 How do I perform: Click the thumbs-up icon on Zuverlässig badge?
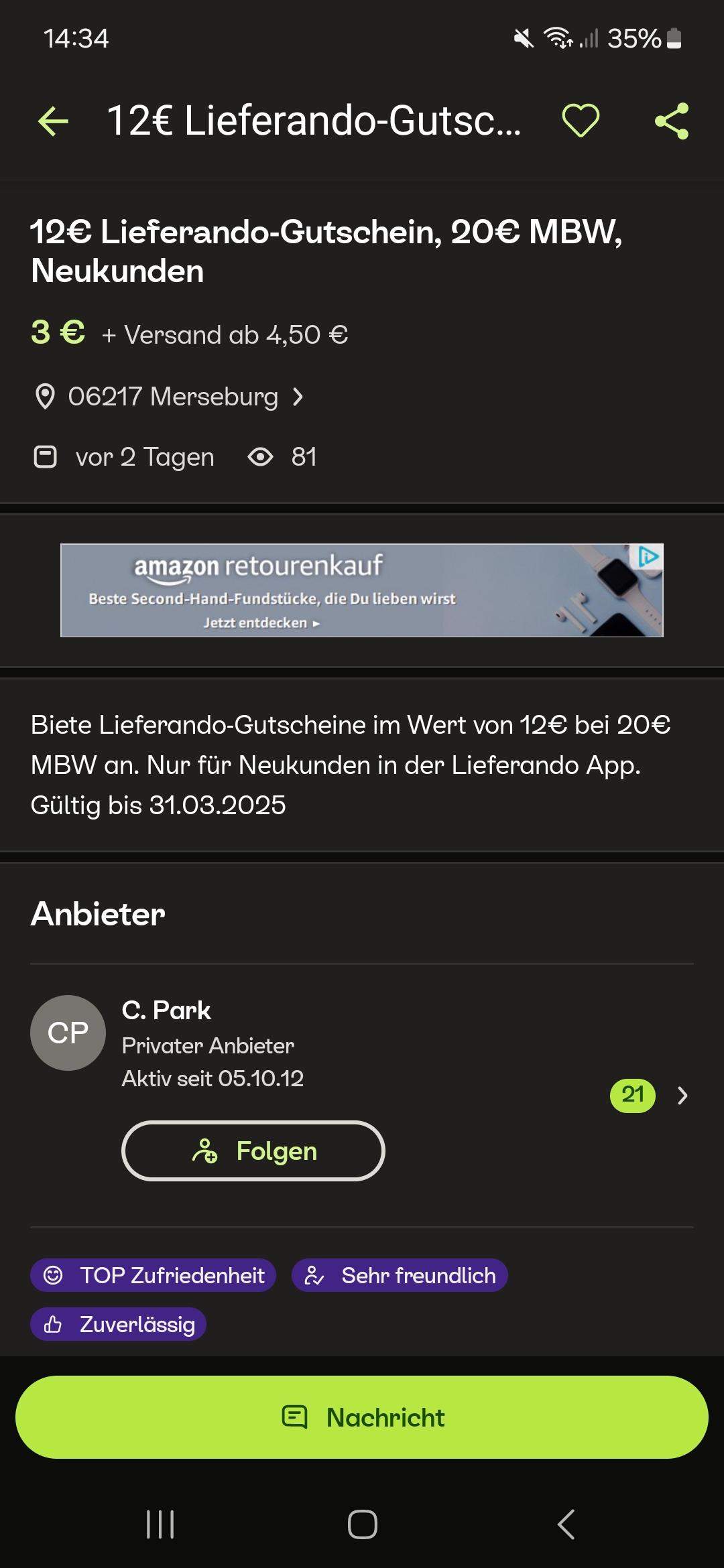(54, 1324)
